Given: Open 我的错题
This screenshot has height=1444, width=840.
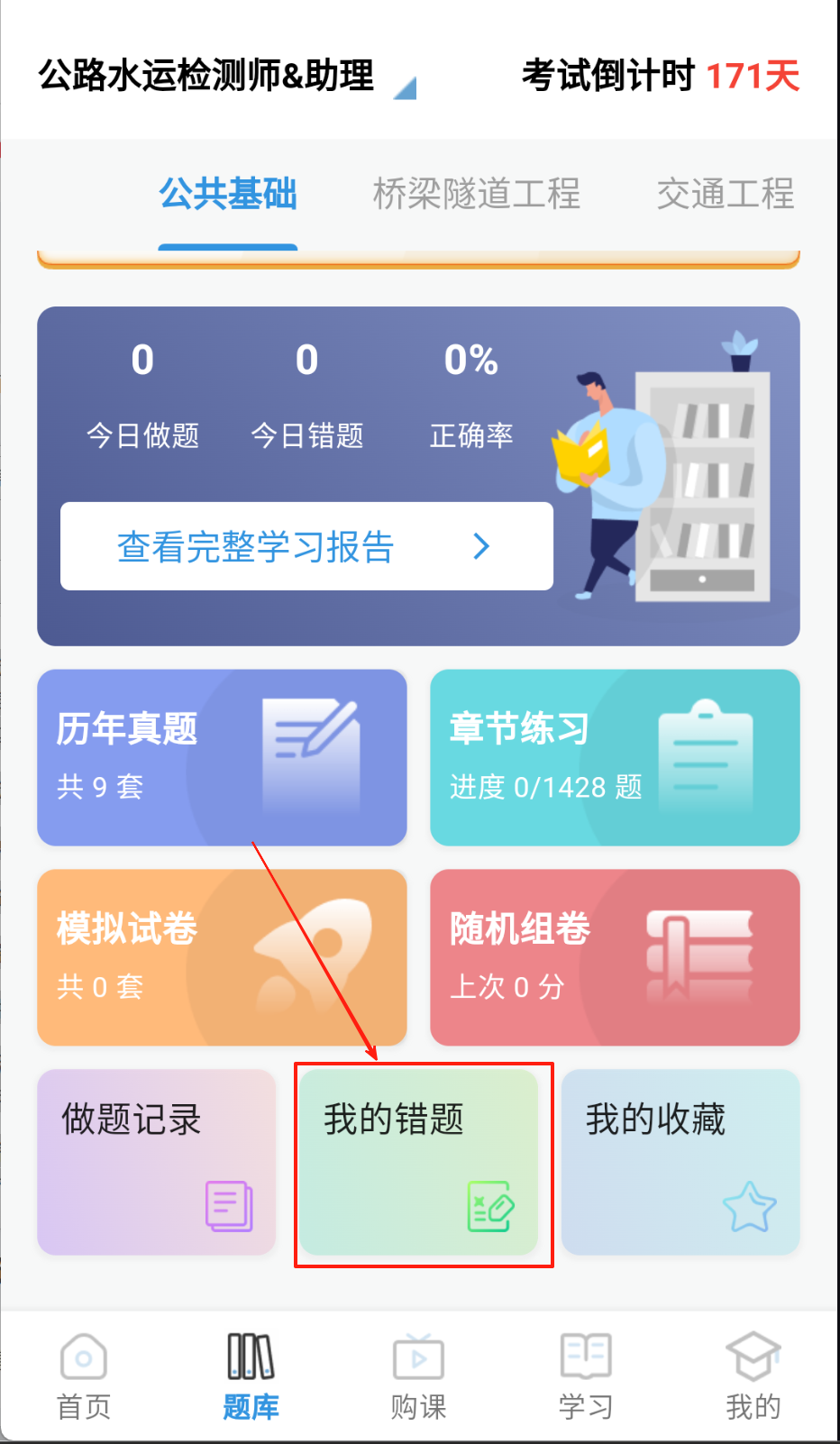Looking at the screenshot, I should tap(419, 1162).
